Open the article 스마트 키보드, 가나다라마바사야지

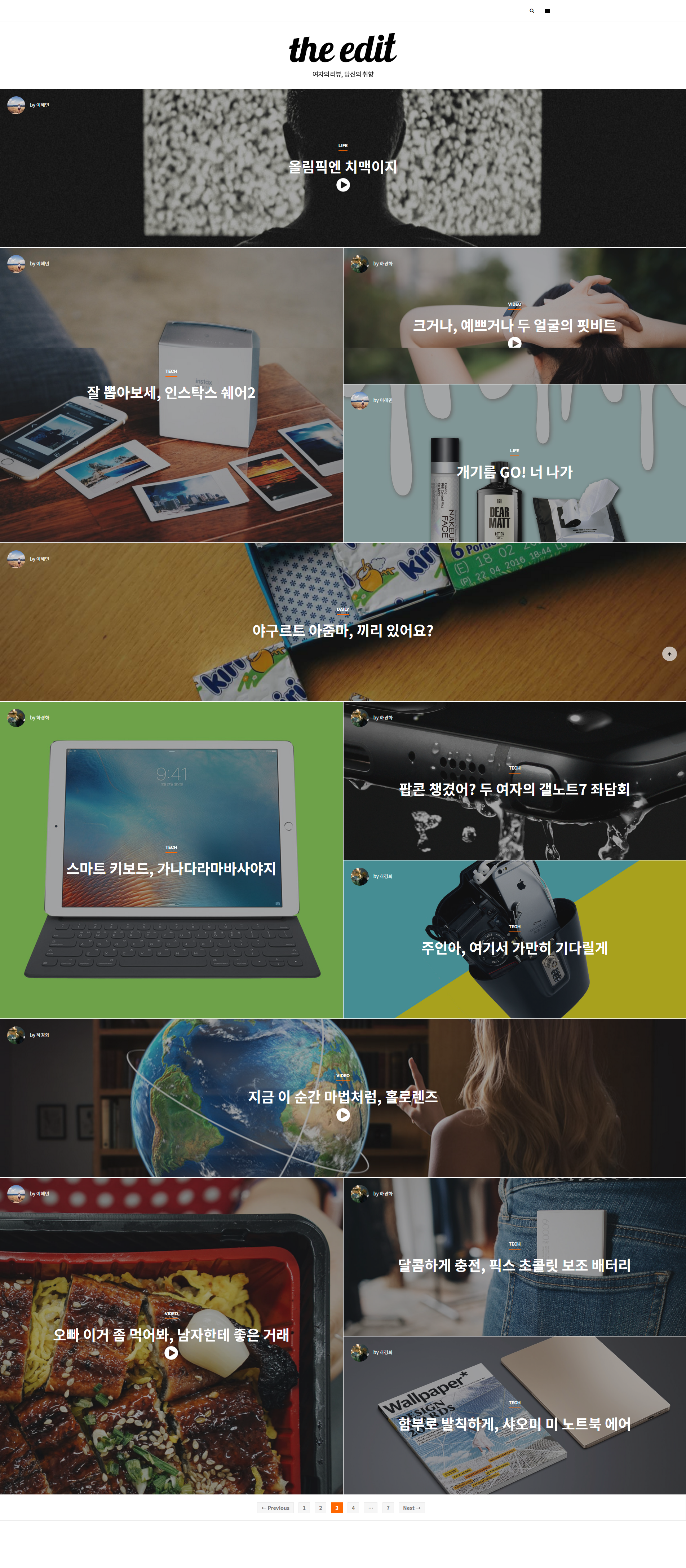(x=171, y=869)
